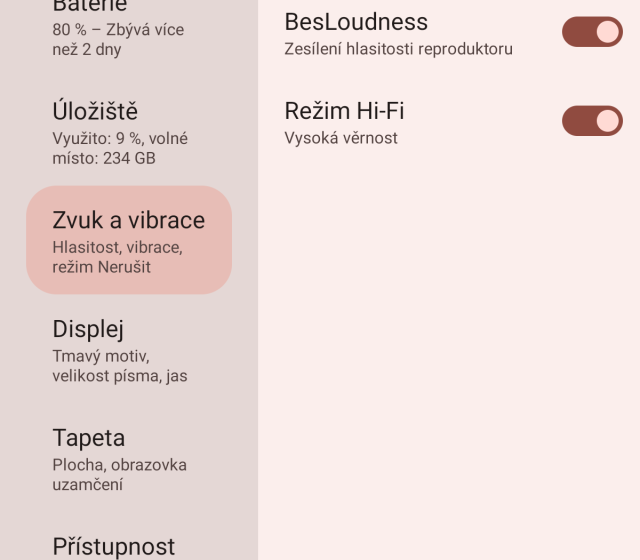Select Zvuk a vibrace settings

[128, 240]
